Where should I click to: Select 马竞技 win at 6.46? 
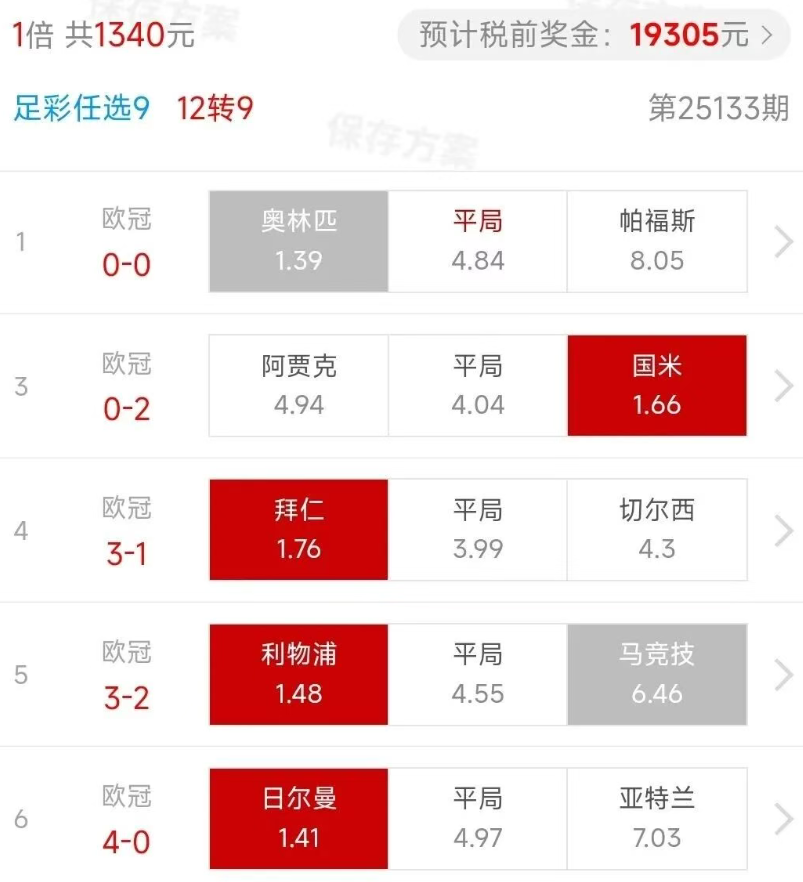(x=657, y=674)
